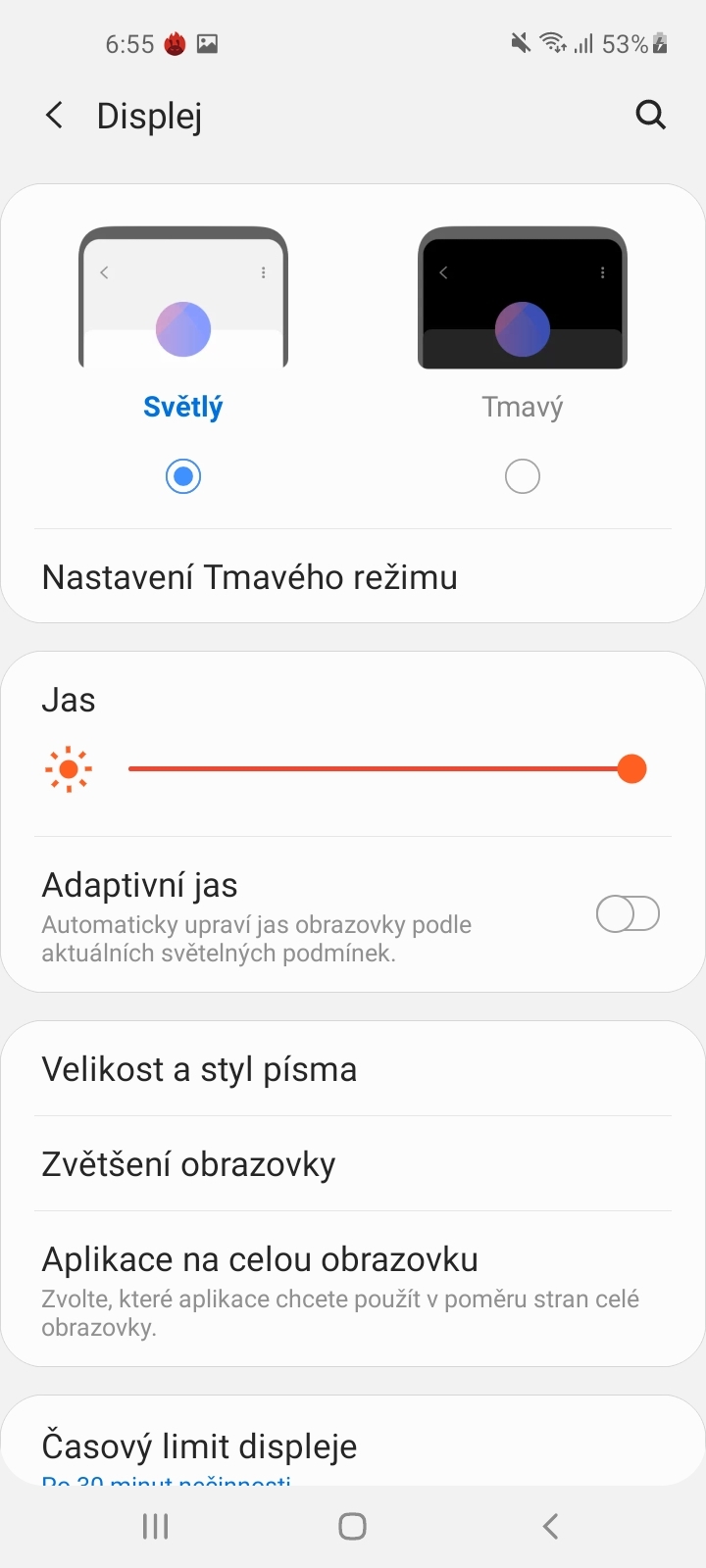The height and width of the screenshot is (1568, 706).
Task: Select the Světlý light mode radio button
Action: (183, 476)
